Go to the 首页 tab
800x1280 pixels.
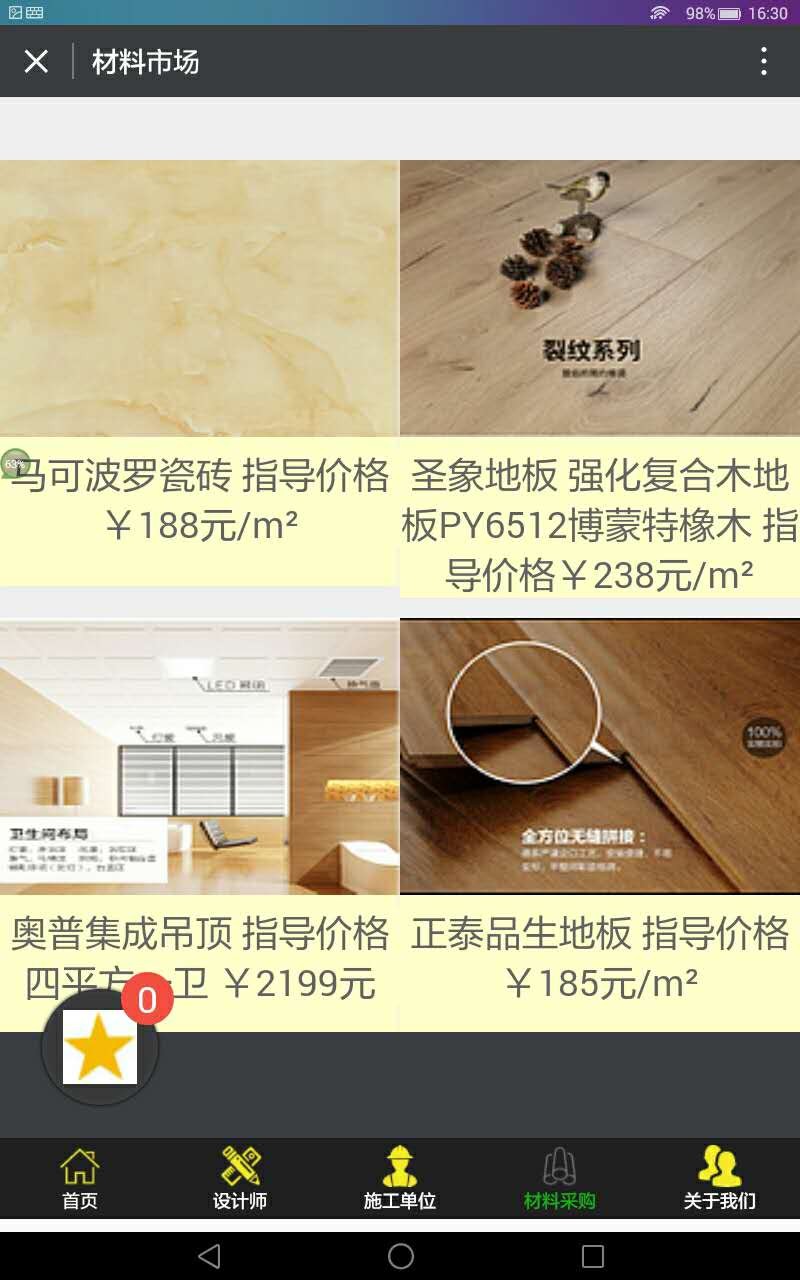click(x=80, y=1178)
